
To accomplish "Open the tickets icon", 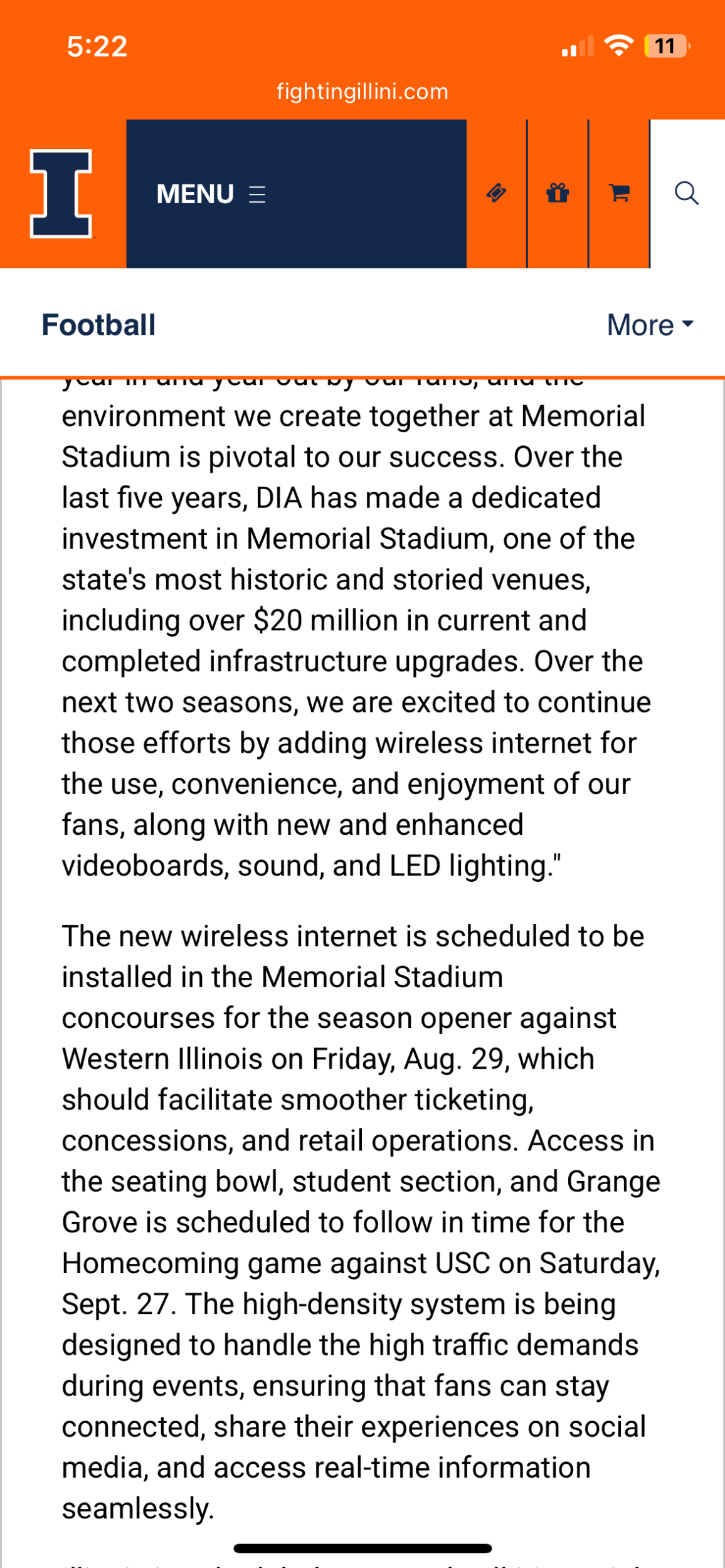I will (x=496, y=193).
